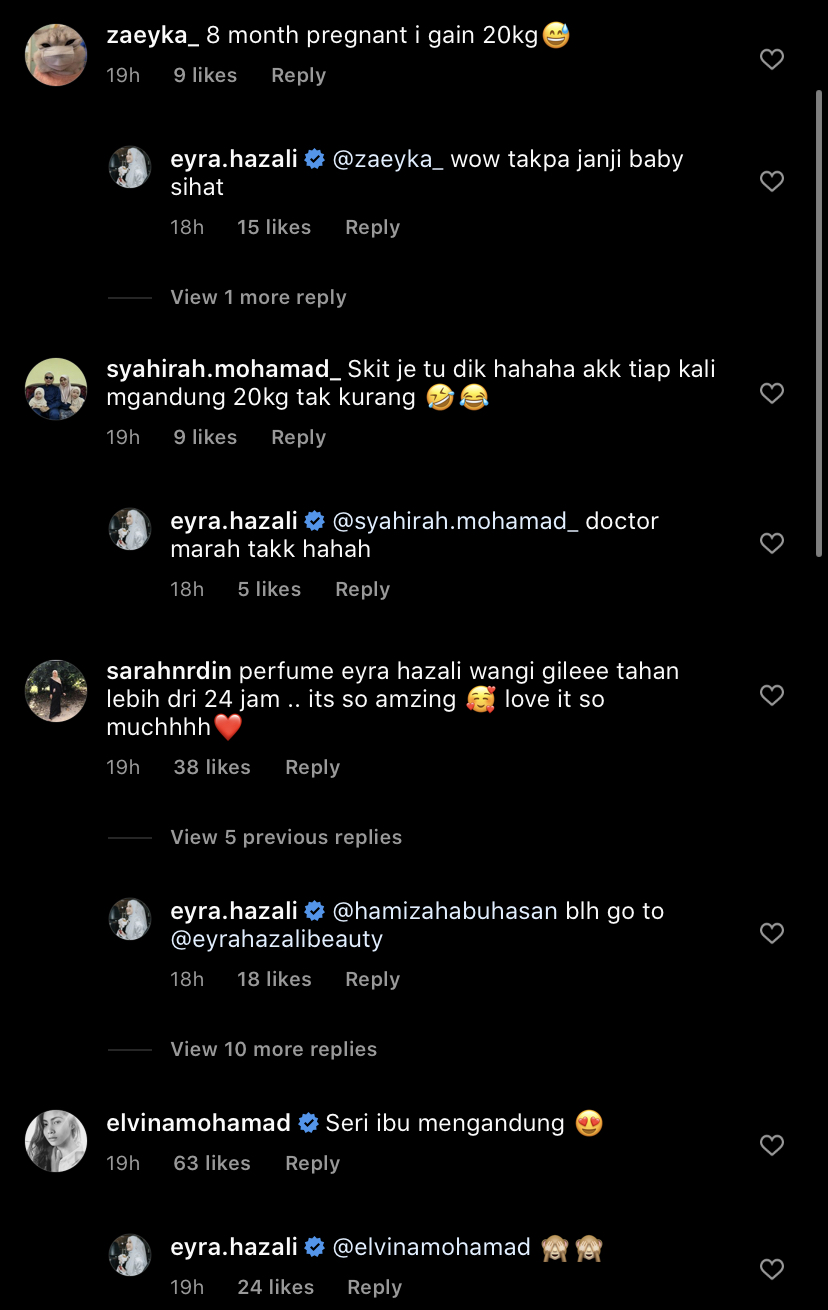
Task: Like sarahnrdin's perfume comment
Action: pyautogui.click(x=771, y=695)
